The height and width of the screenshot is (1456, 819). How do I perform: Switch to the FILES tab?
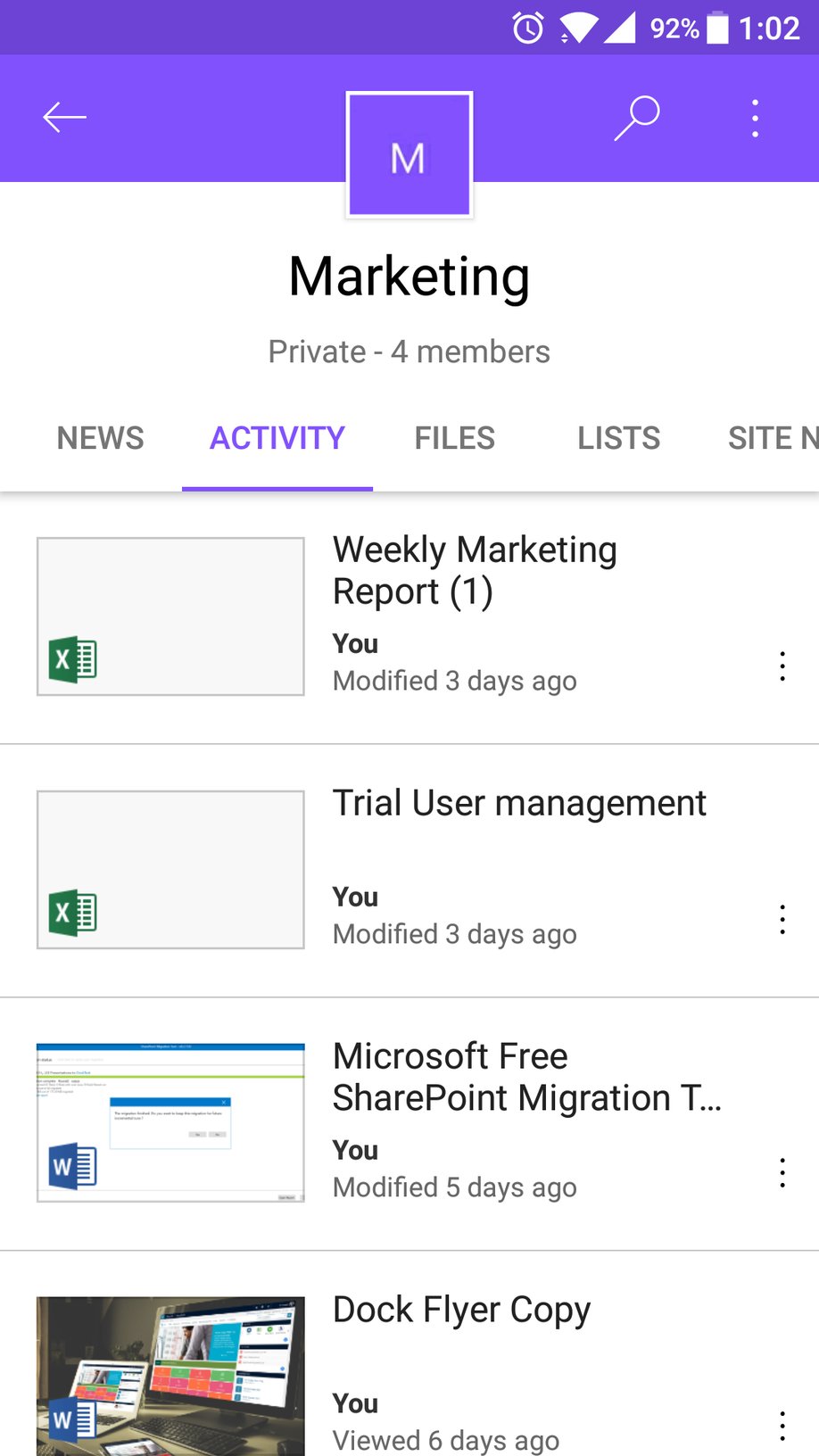(x=454, y=438)
